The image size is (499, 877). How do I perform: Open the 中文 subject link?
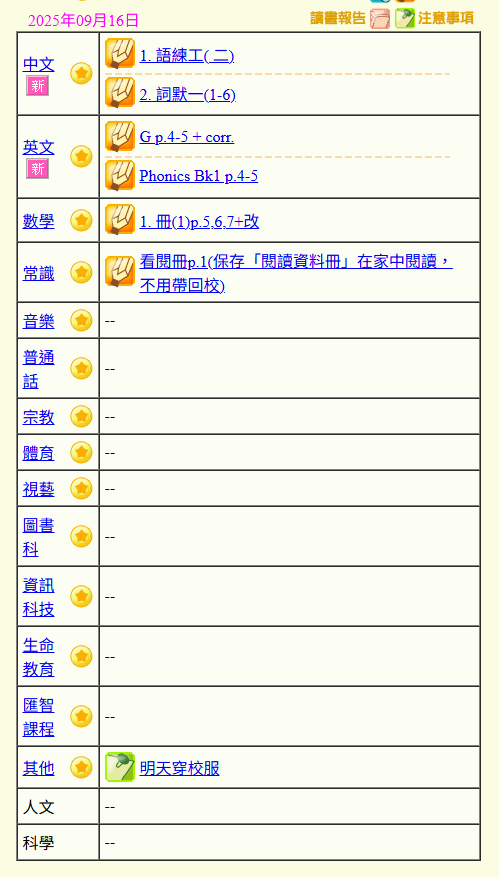coord(39,65)
